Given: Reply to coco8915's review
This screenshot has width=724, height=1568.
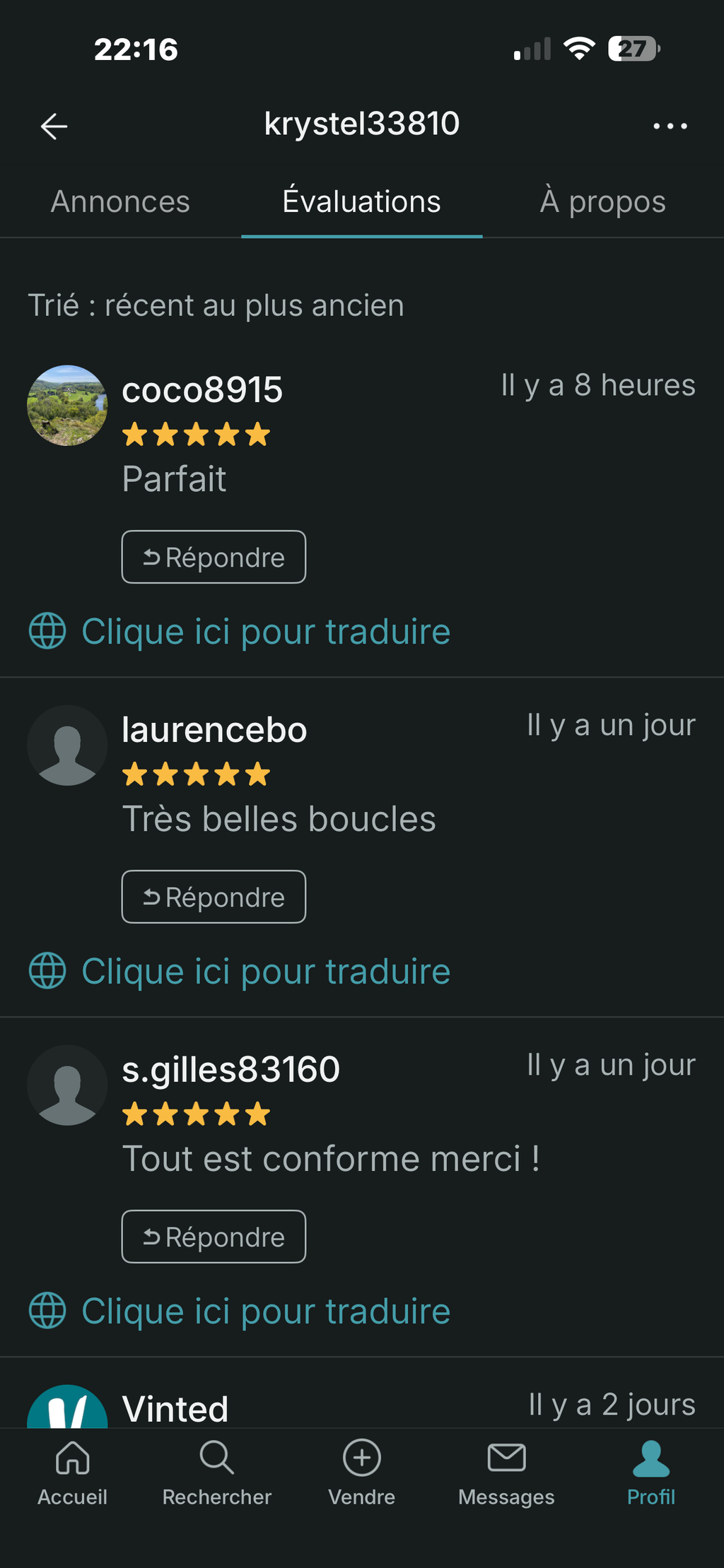Looking at the screenshot, I should (214, 558).
